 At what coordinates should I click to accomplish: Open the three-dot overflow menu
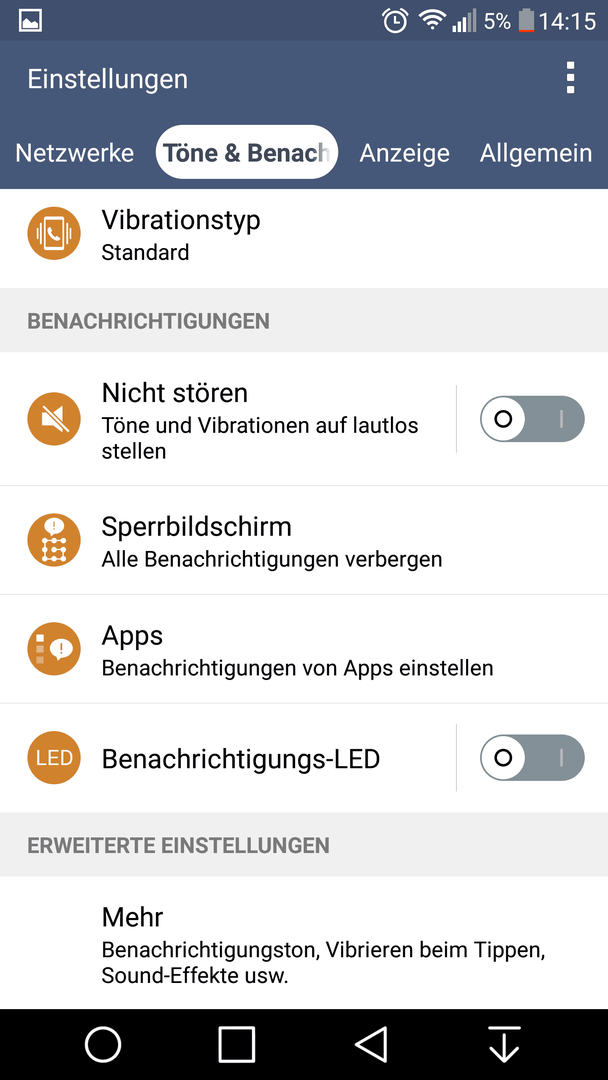click(569, 78)
